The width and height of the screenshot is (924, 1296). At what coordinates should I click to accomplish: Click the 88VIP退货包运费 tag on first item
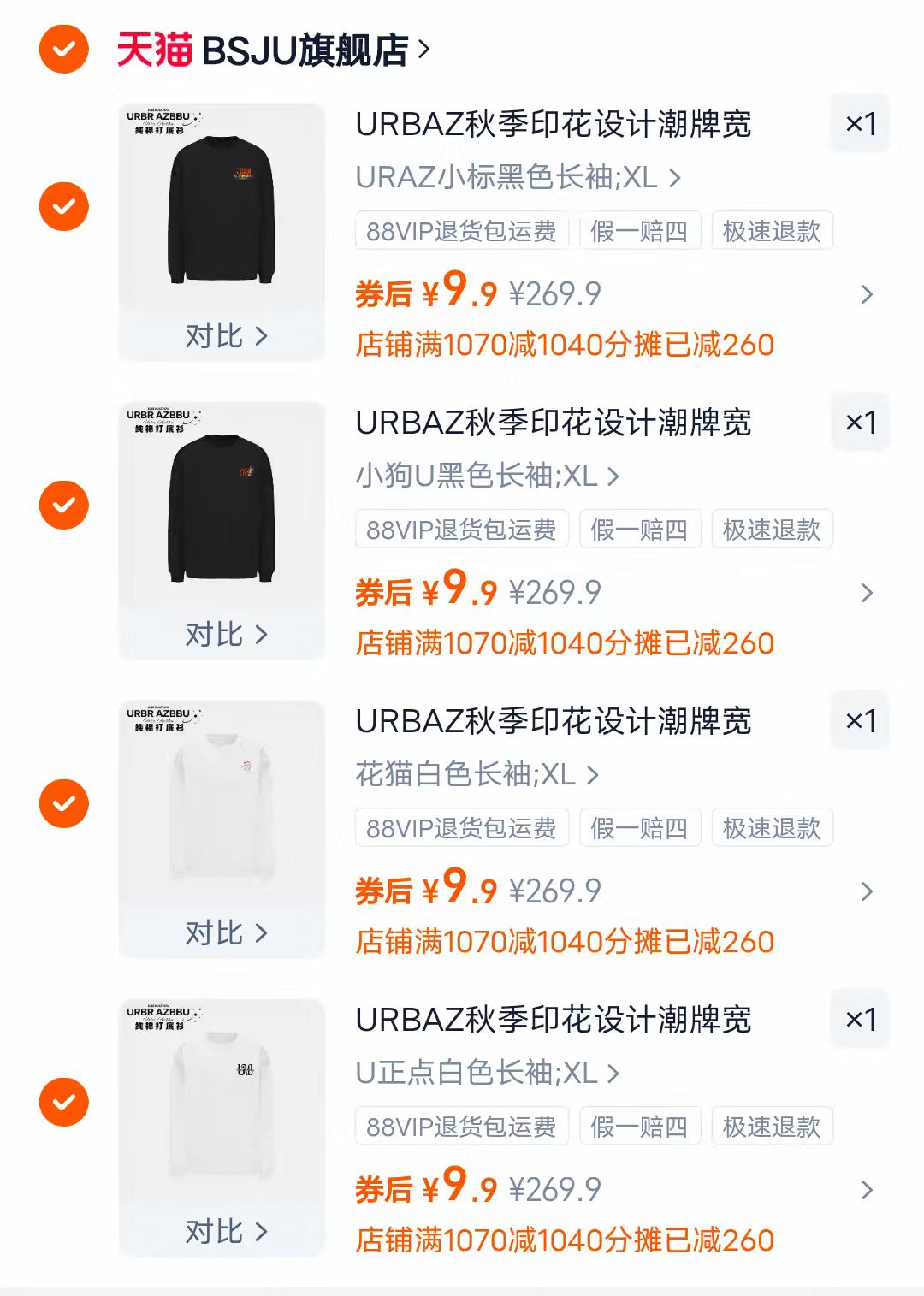point(461,229)
